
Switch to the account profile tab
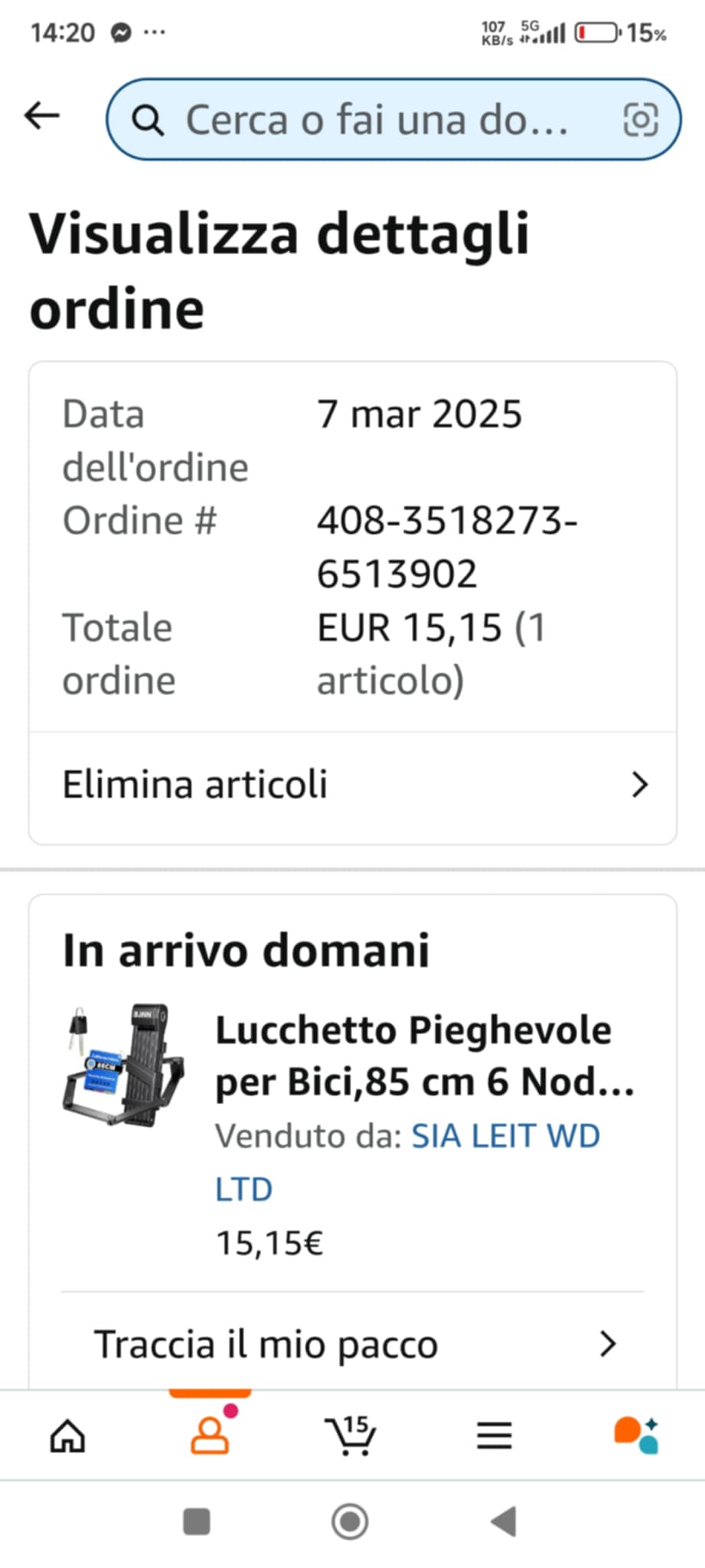click(210, 1436)
